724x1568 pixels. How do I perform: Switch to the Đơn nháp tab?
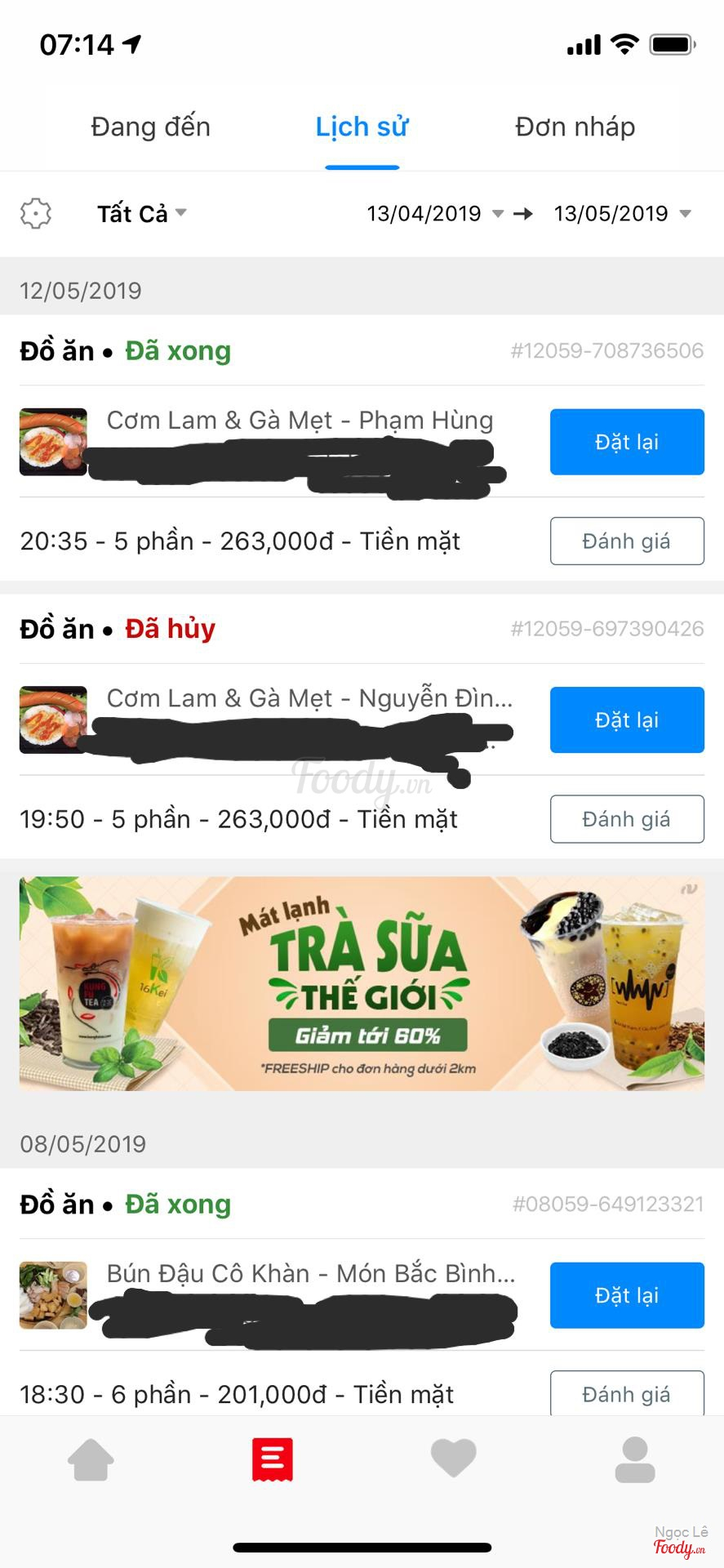(x=575, y=127)
